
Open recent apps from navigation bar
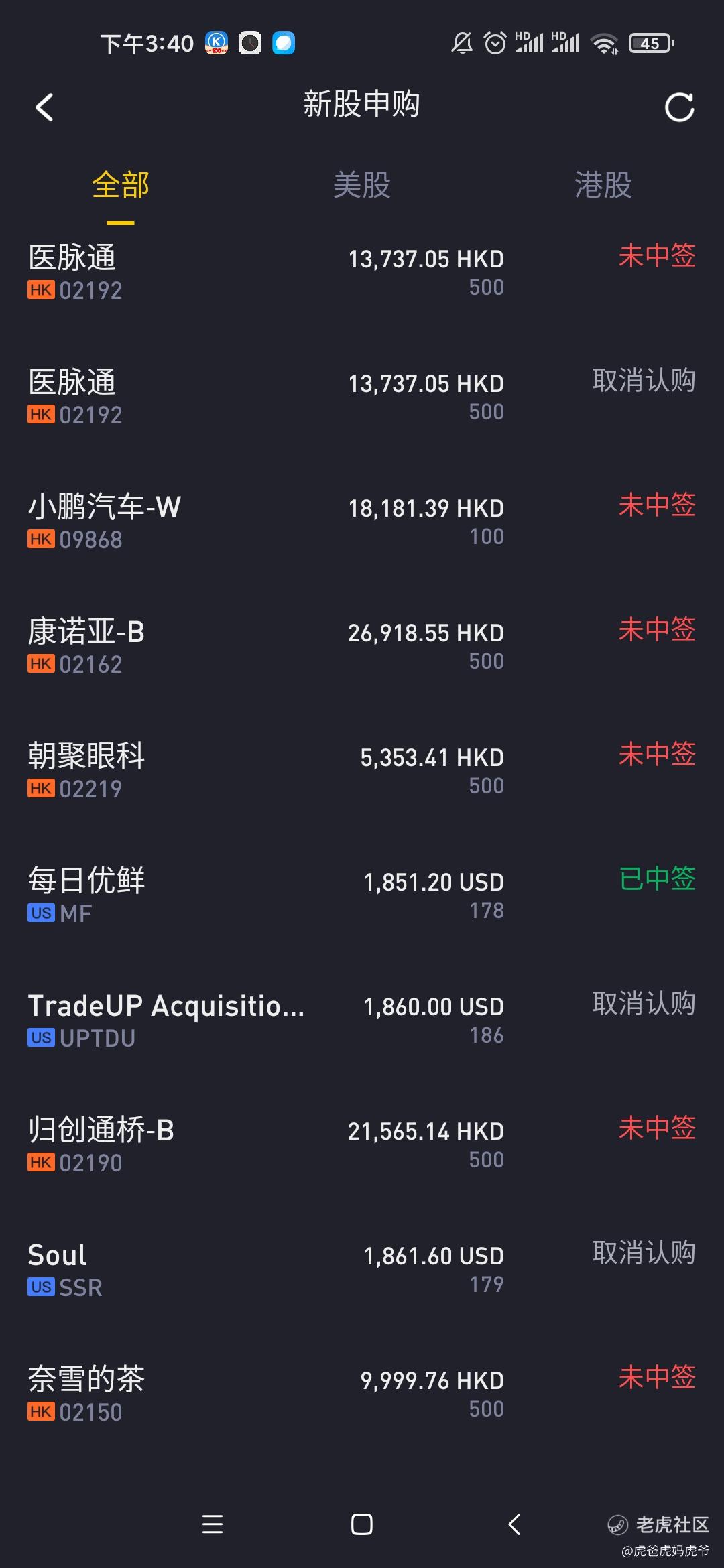(x=213, y=1525)
